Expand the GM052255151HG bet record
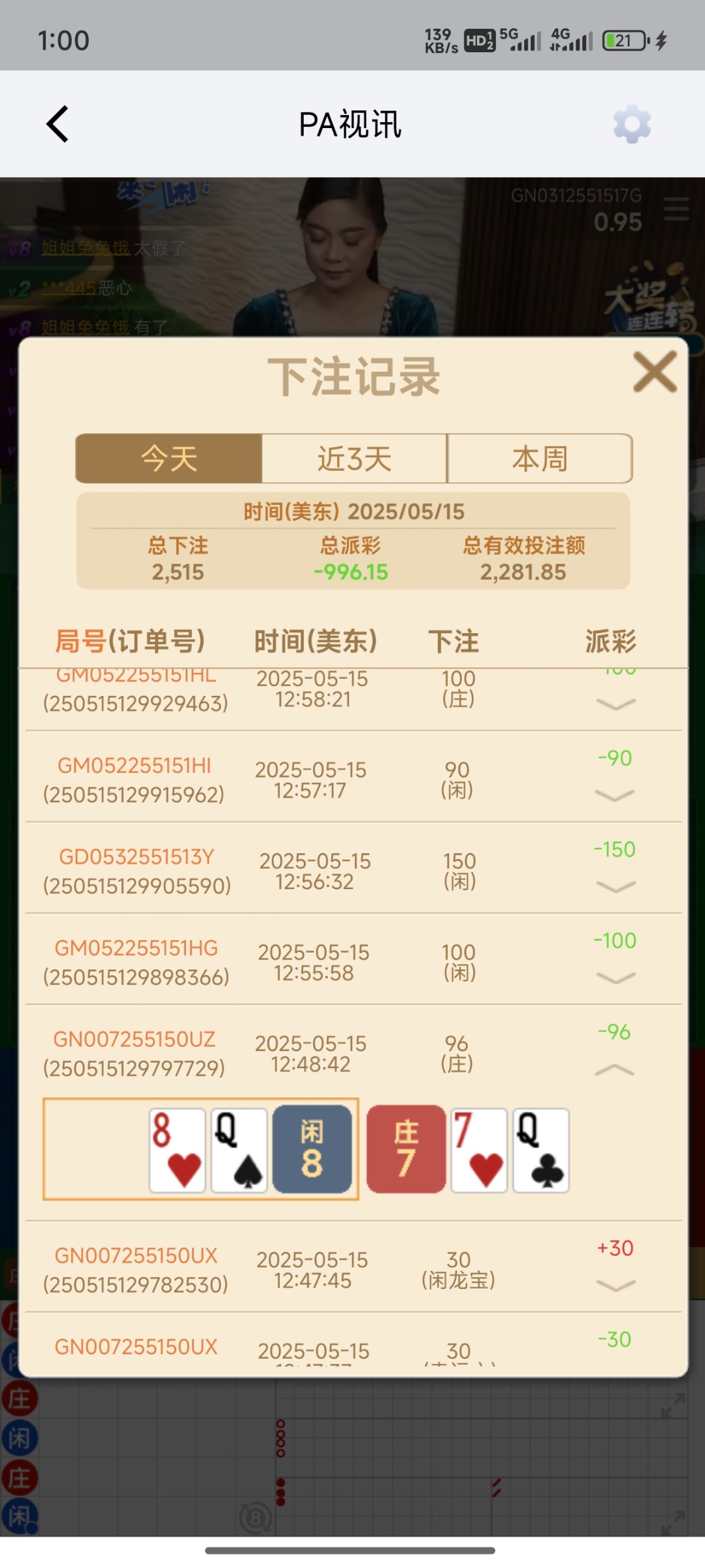Image resolution: width=705 pixels, height=1568 pixels. (615, 978)
